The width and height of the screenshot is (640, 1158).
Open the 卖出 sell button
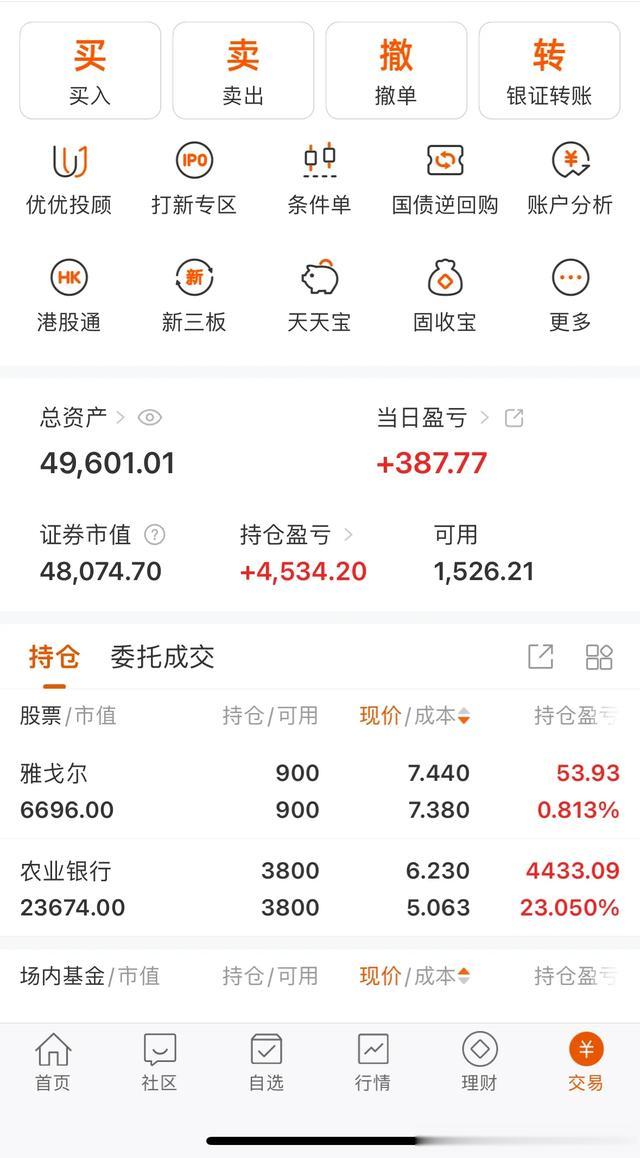point(243,71)
